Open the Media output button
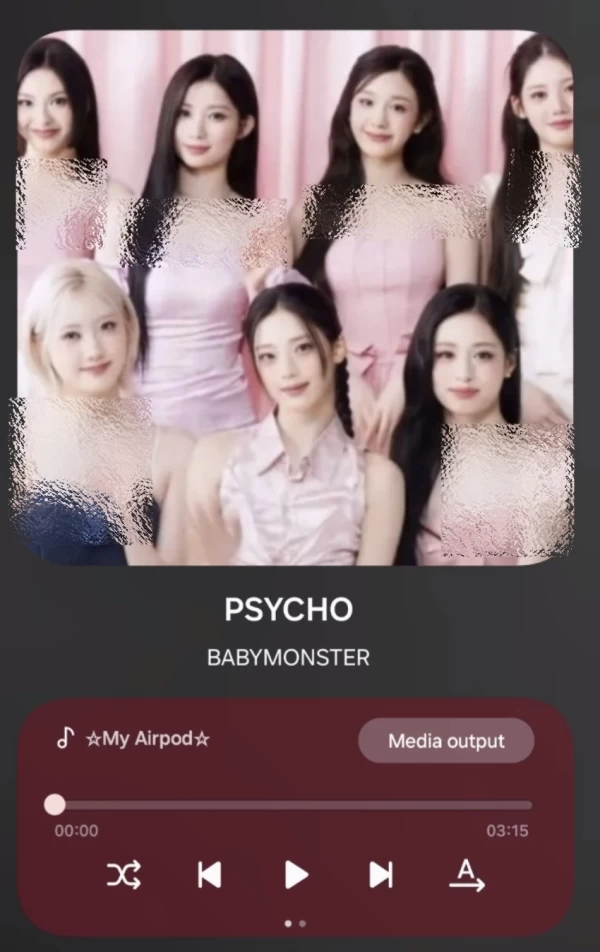Image resolution: width=600 pixels, height=952 pixels. tap(446, 741)
